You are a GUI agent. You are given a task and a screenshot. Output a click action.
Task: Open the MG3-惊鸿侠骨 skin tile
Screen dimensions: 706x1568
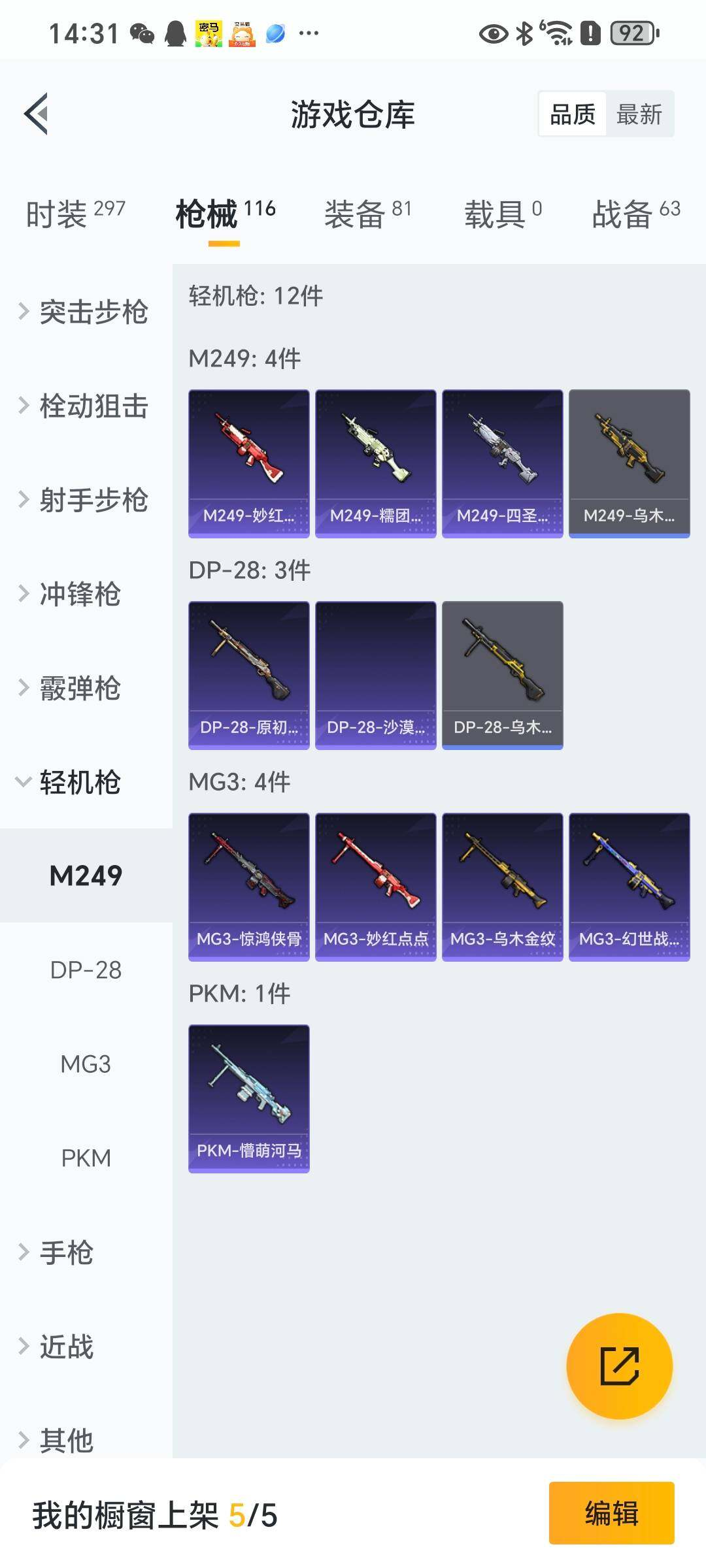pos(248,887)
